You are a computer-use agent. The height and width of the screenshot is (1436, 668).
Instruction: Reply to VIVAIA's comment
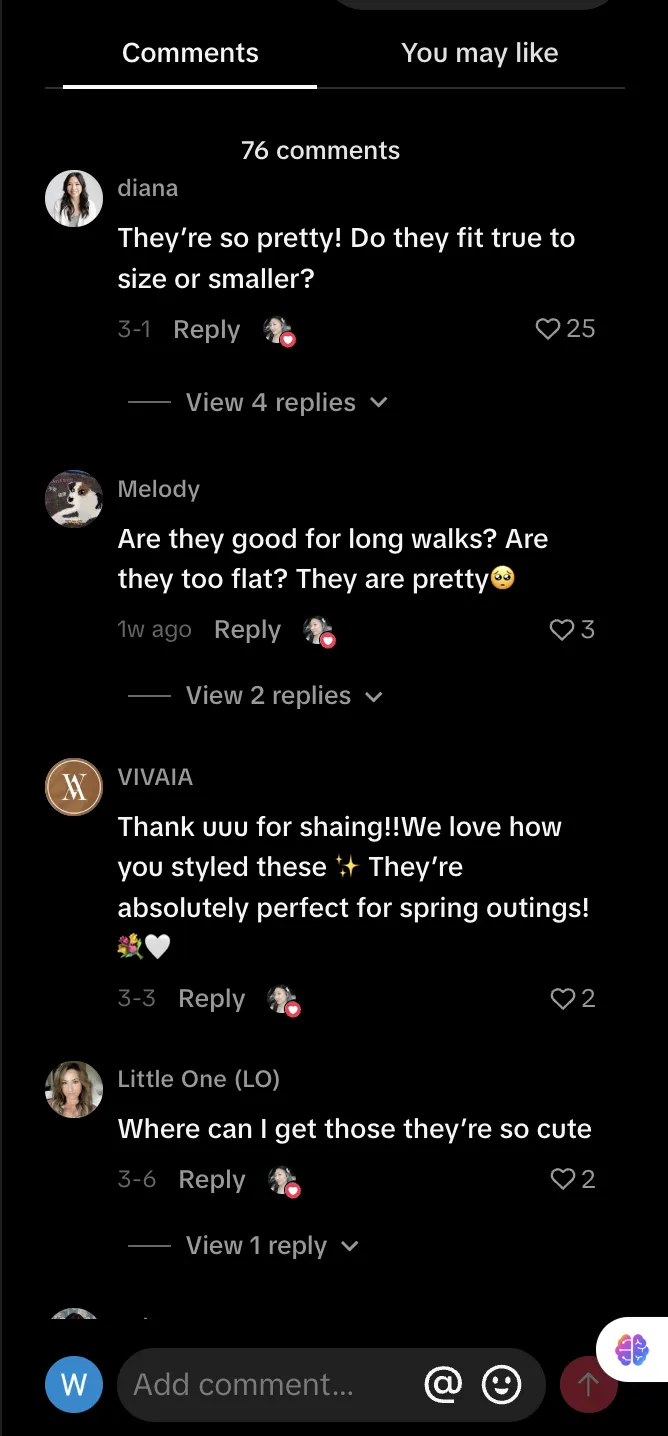coord(211,999)
